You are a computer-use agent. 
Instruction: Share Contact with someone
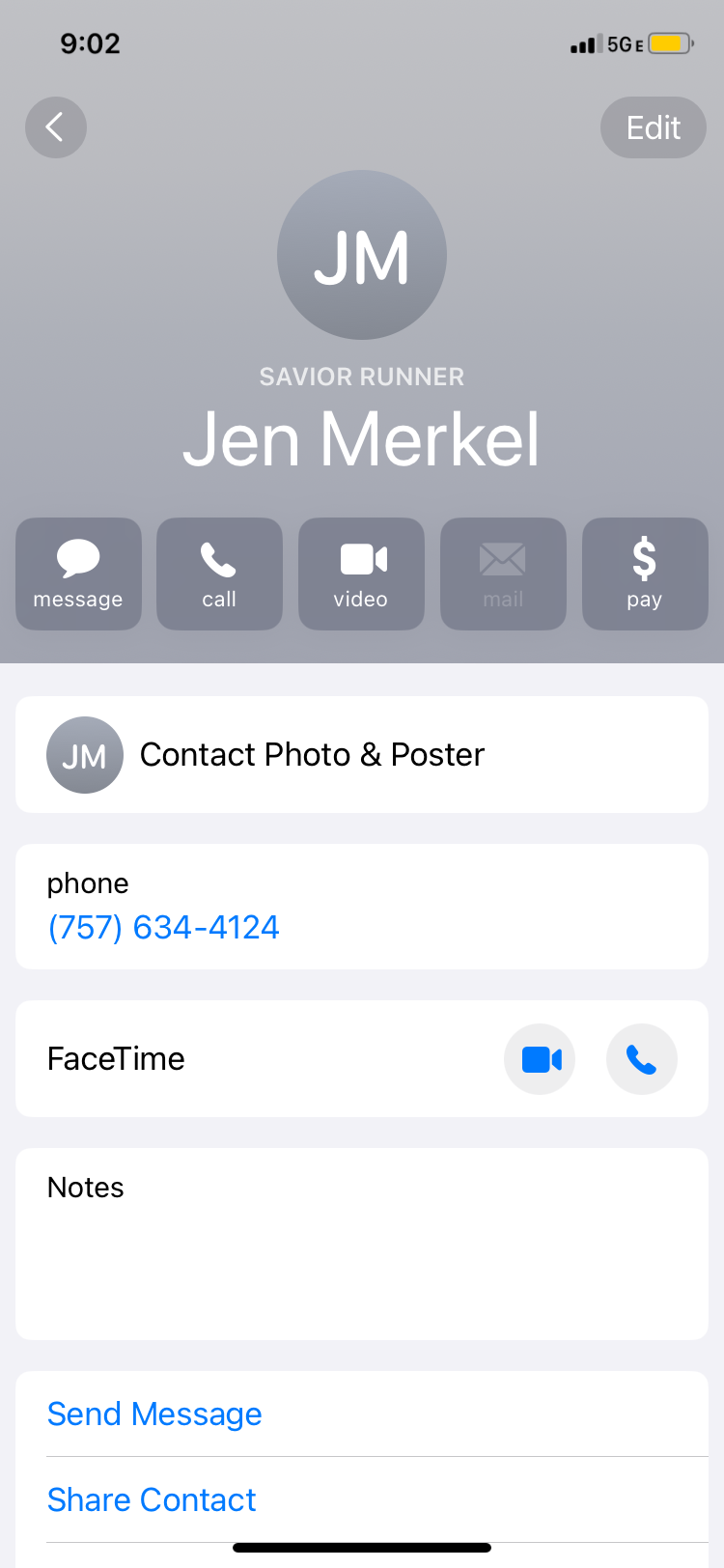click(152, 1499)
